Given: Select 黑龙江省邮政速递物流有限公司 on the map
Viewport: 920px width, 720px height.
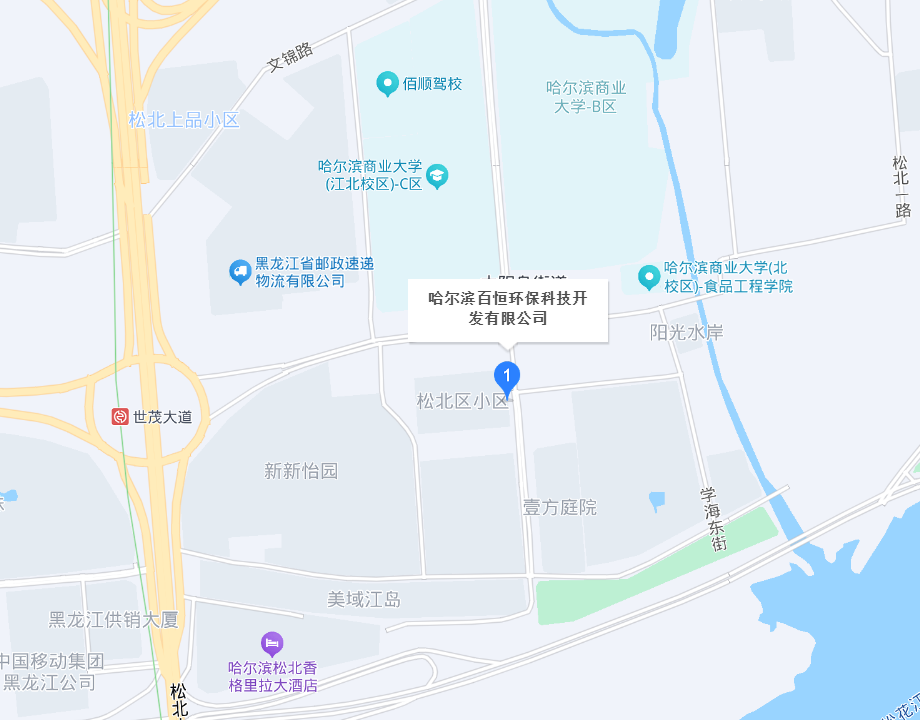Looking at the screenshot, I should (x=240, y=272).
